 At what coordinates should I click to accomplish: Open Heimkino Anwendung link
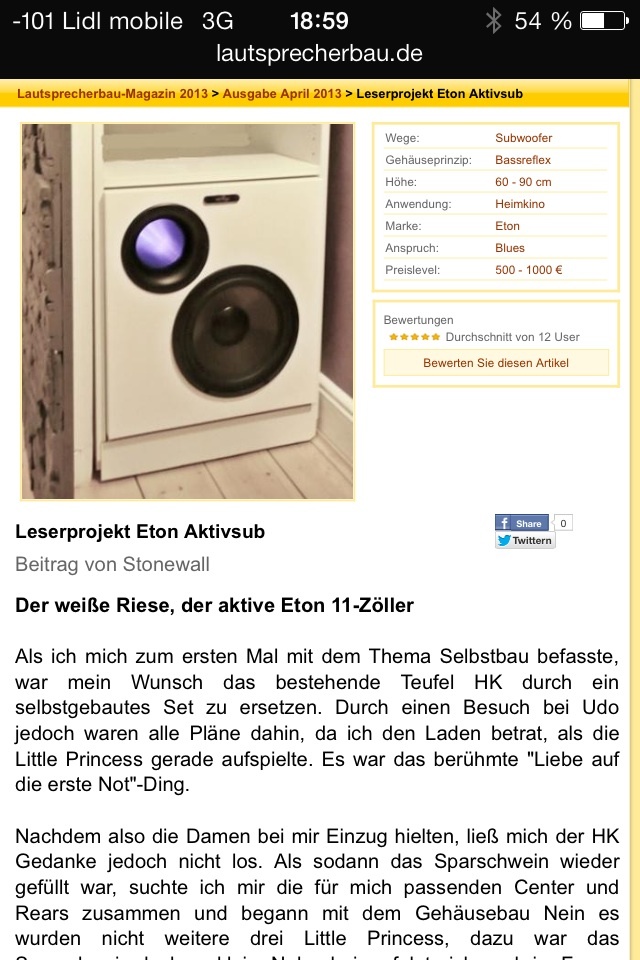pos(521,204)
